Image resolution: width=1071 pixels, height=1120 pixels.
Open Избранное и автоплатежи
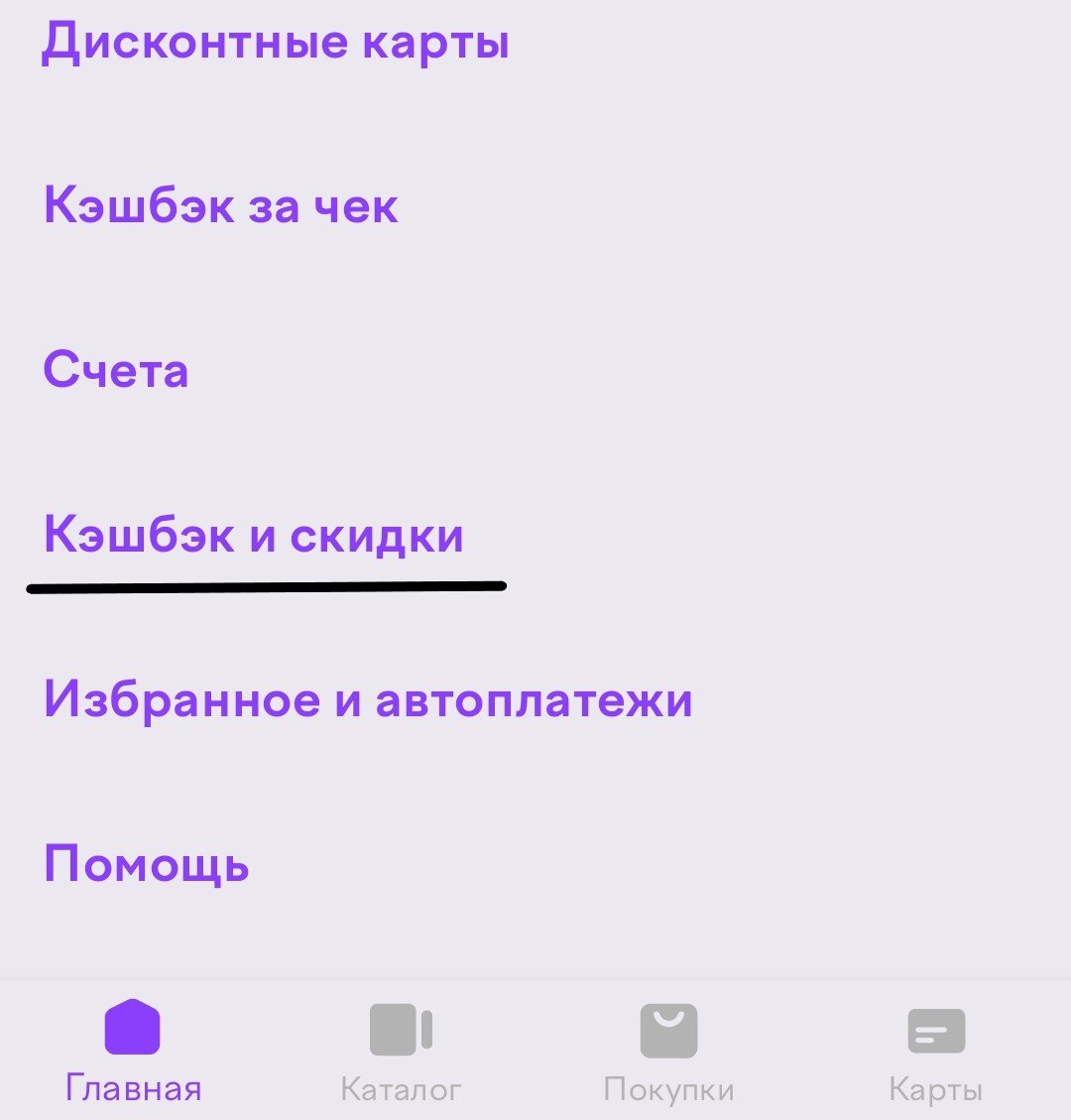(x=369, y=699)
